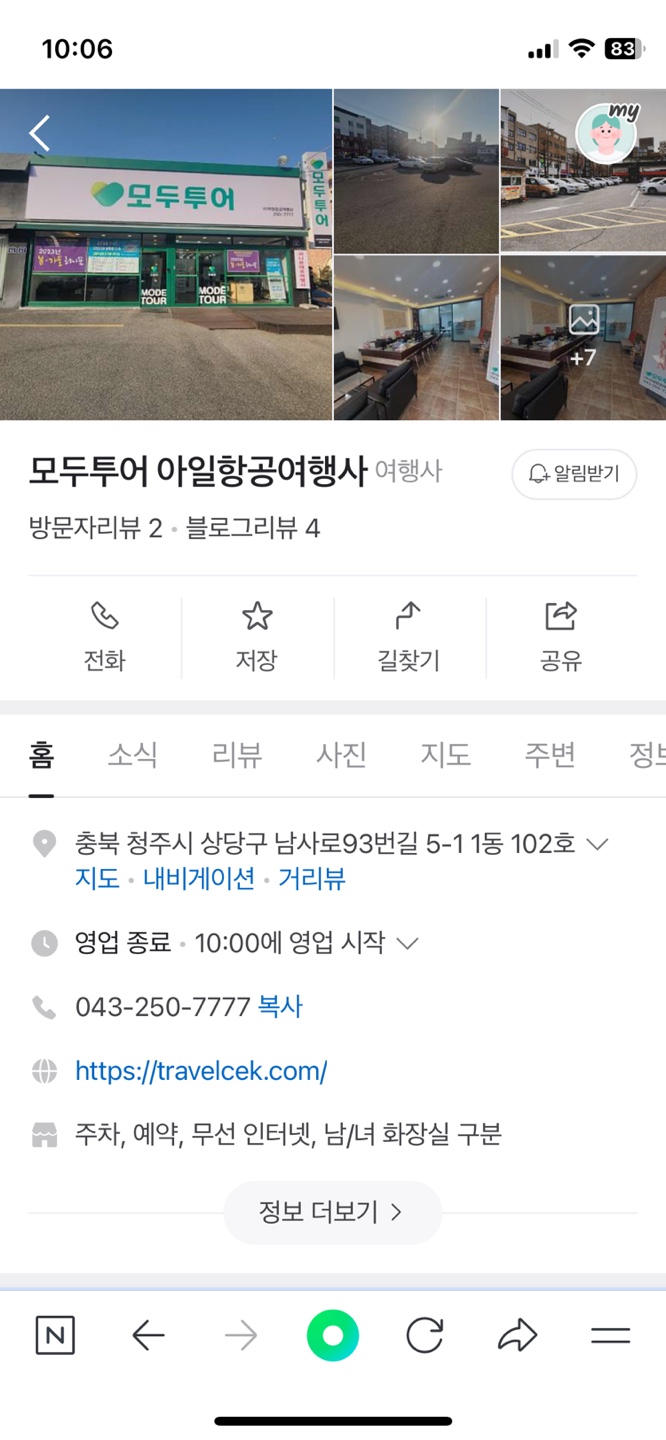This screenshot has width=666, height=1440.
Task: Switch to the 소식 tab
Action: click(133, 755)
